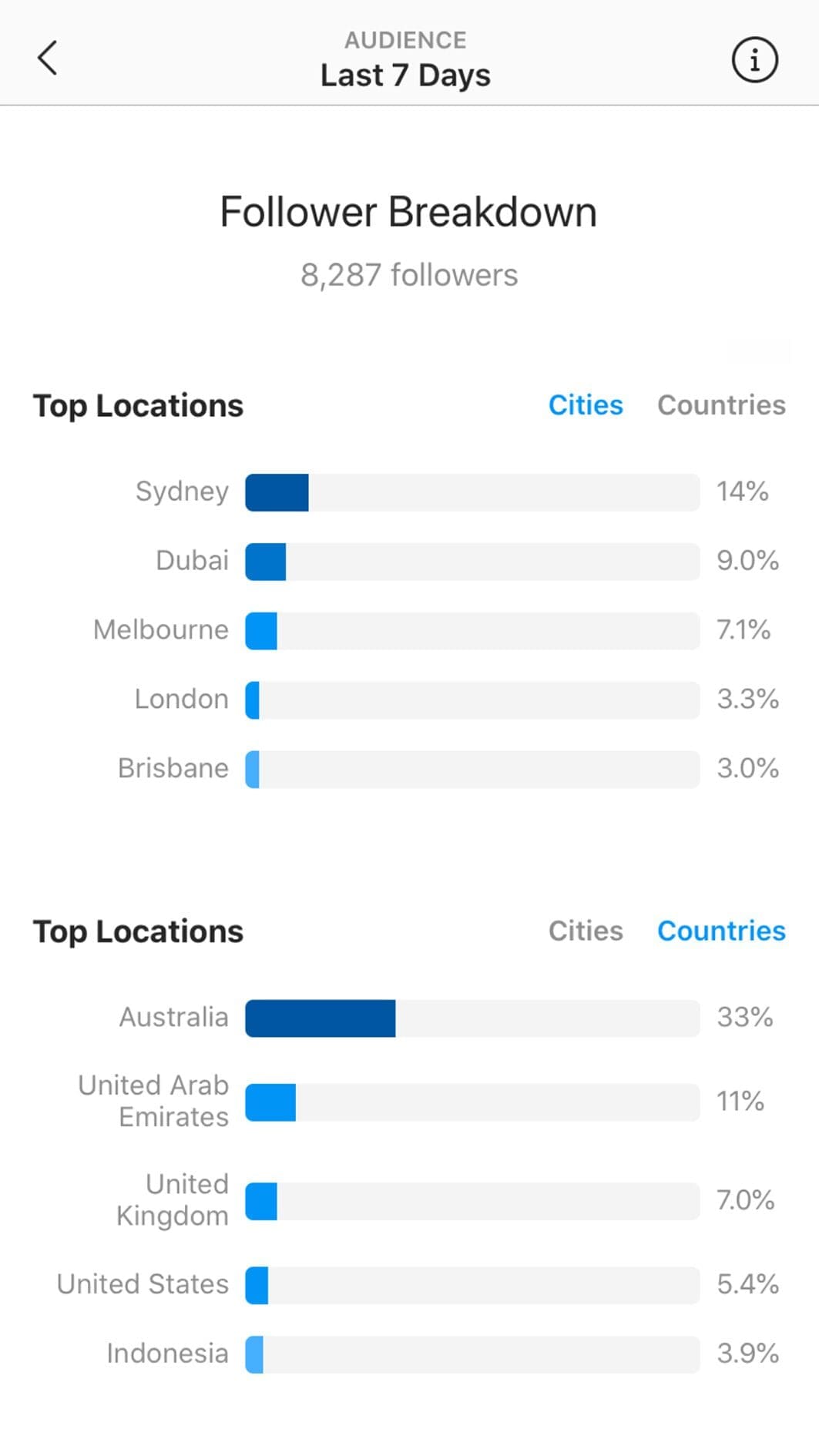Select the Melbourne row
819x1456 pixels.
point(472,630)
